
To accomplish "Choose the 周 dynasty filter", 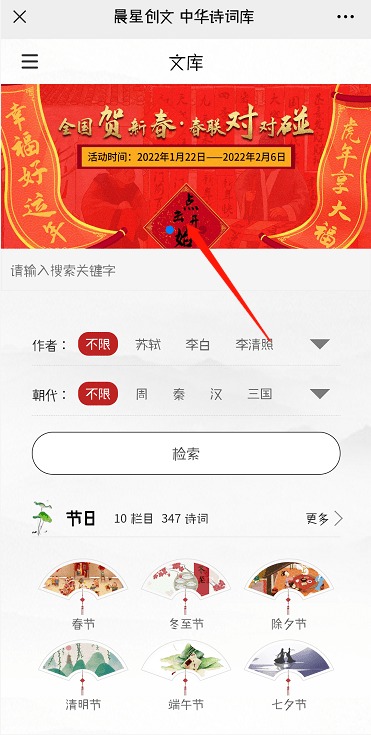I will tap(141, 394).
